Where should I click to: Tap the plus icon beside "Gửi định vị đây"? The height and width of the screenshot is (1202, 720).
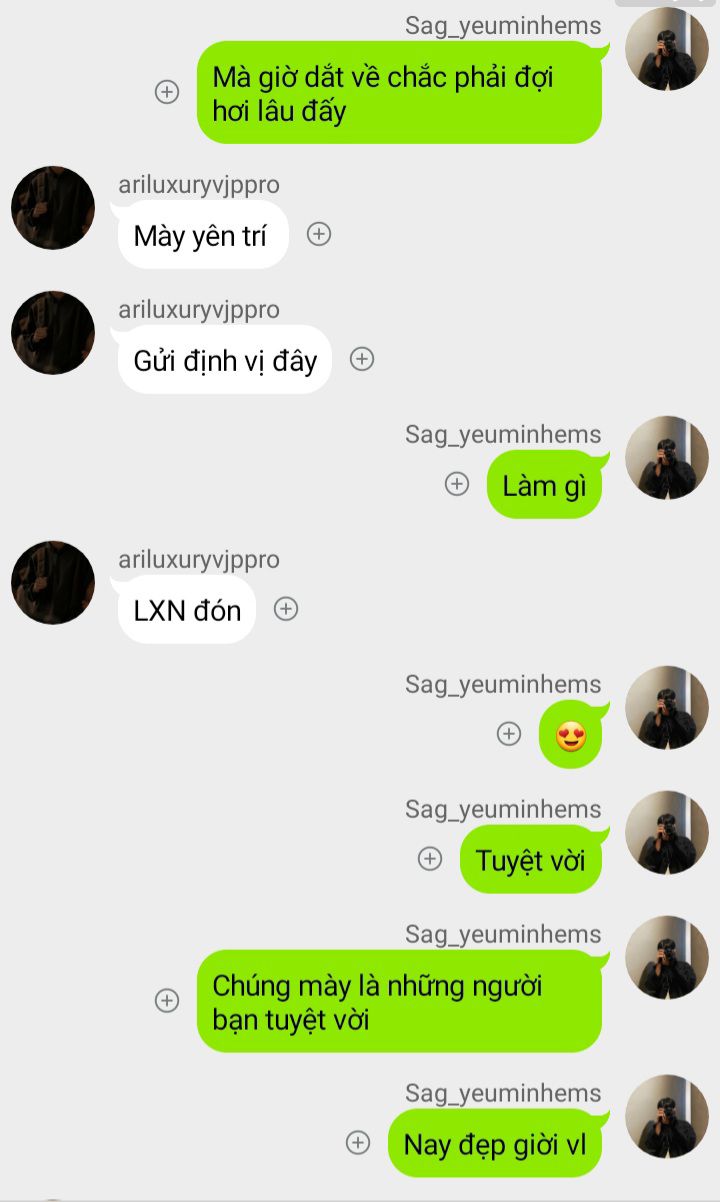tap(362, 359)
